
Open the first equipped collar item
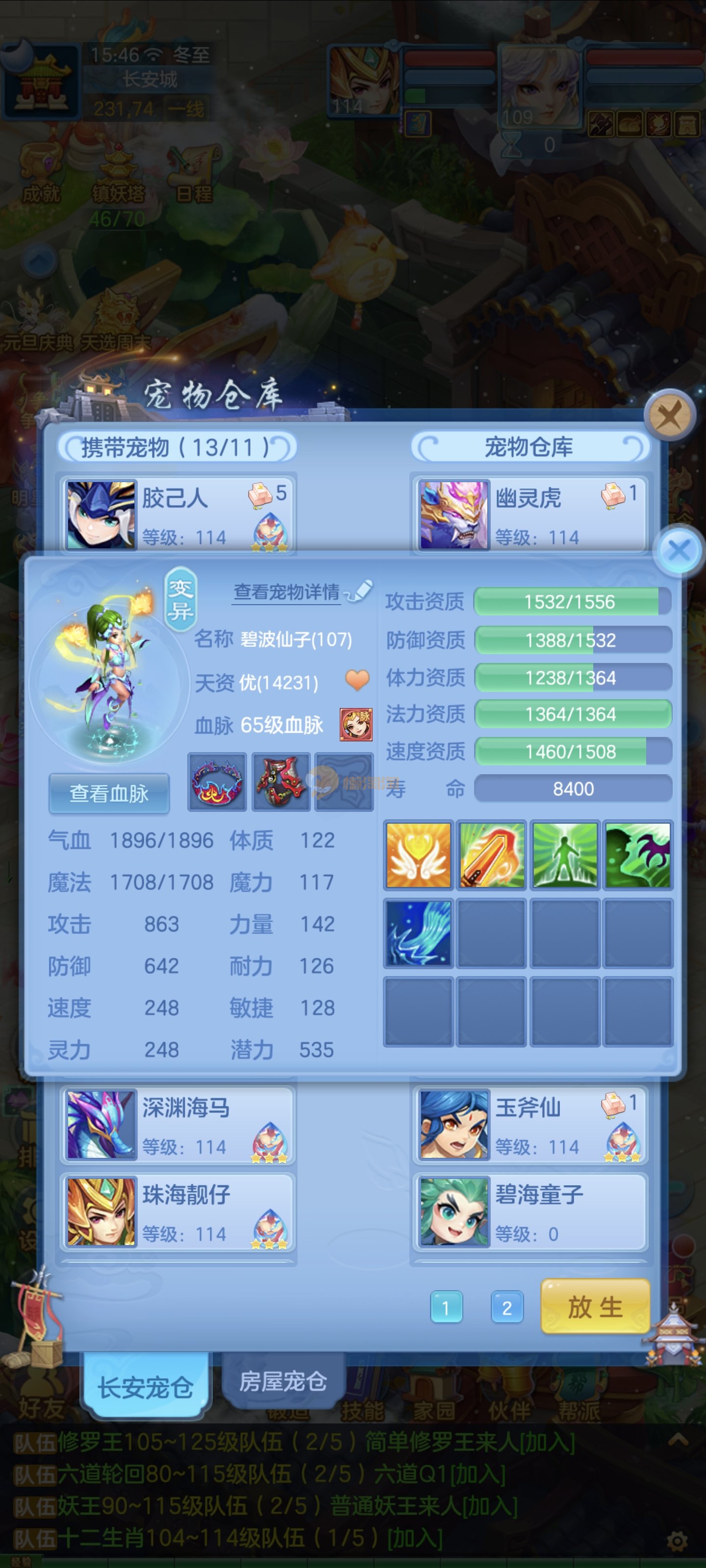218,782
